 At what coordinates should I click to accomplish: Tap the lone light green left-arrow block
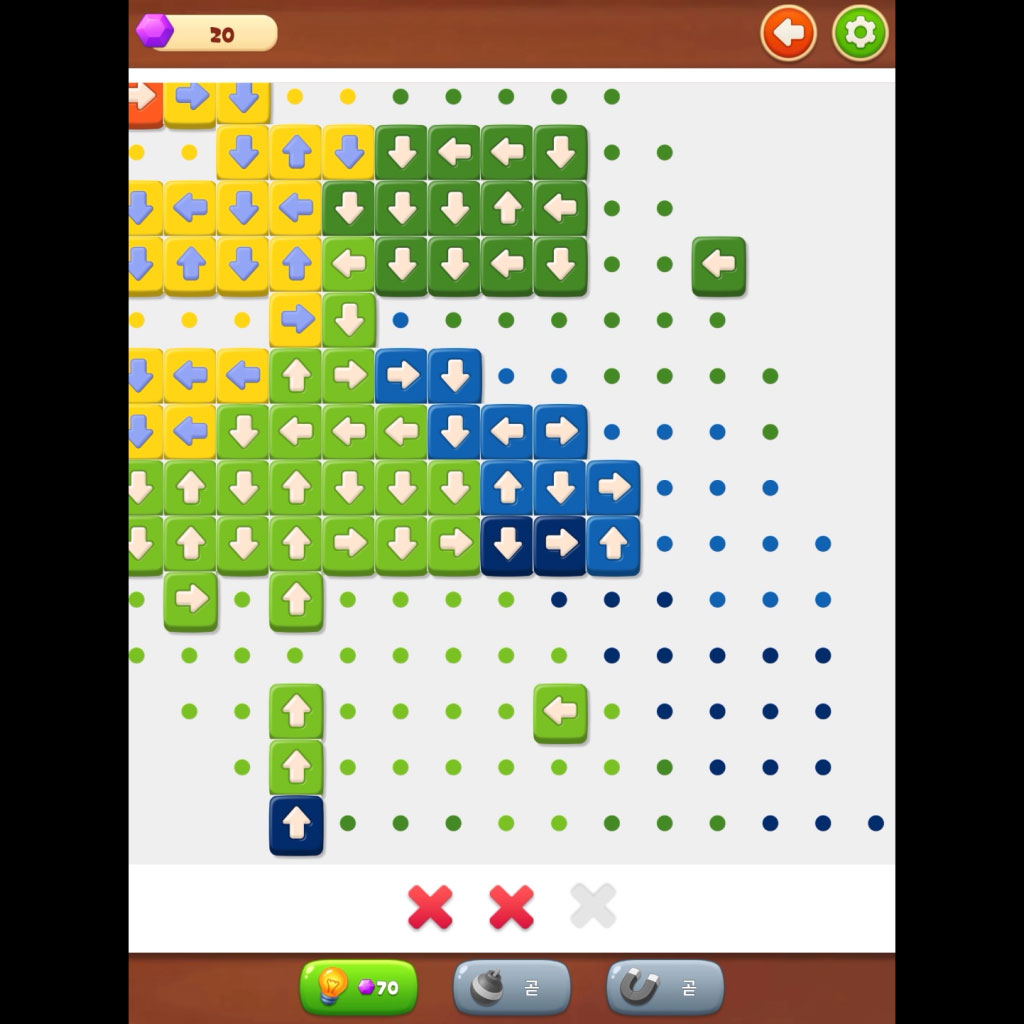coord(560,712)
